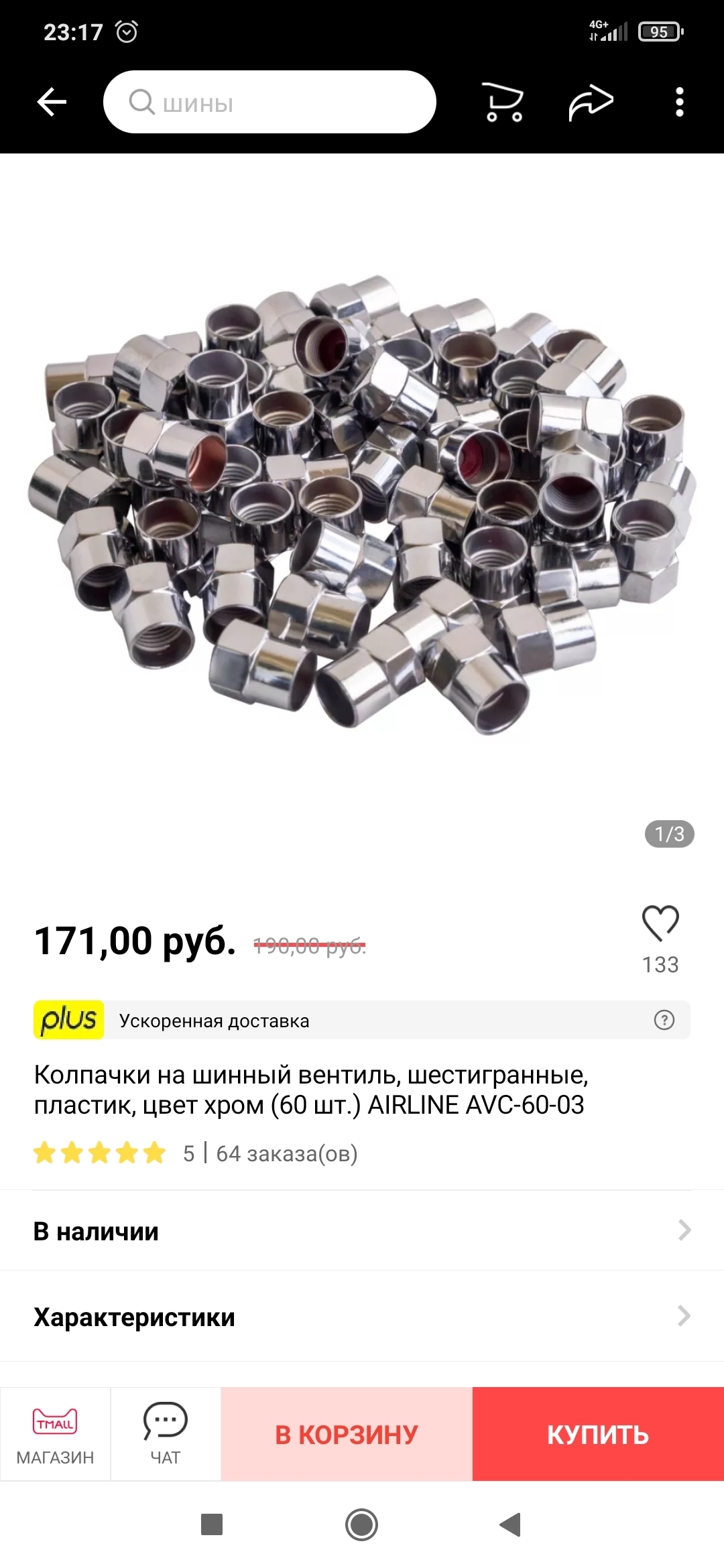Open recent apps with the square button

point(212,1524)
